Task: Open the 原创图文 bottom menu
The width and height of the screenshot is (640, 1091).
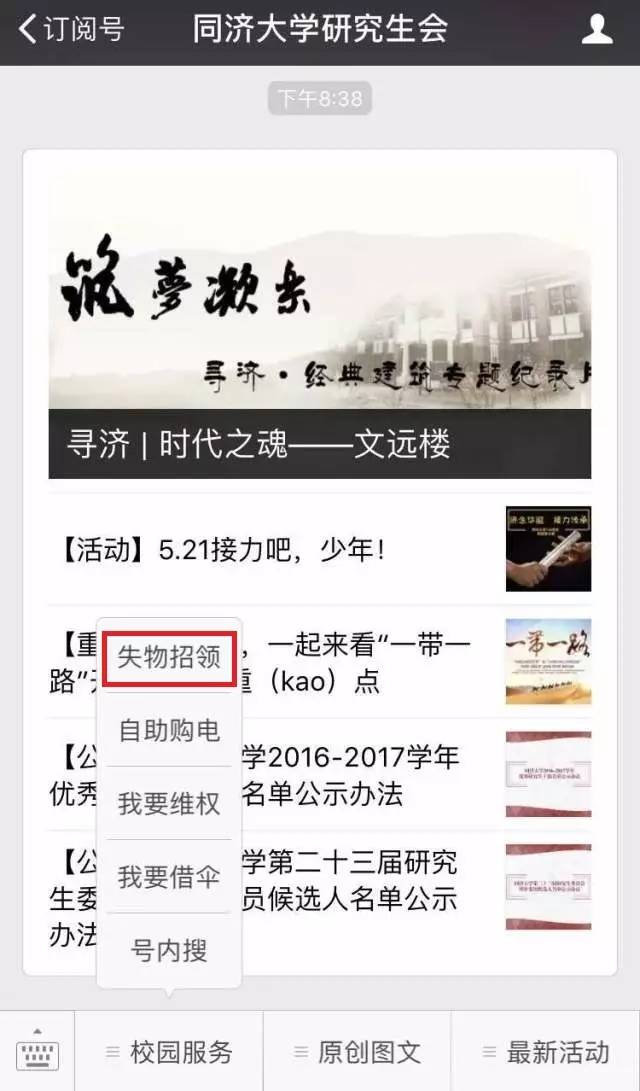Action: tap(357, 1052)
